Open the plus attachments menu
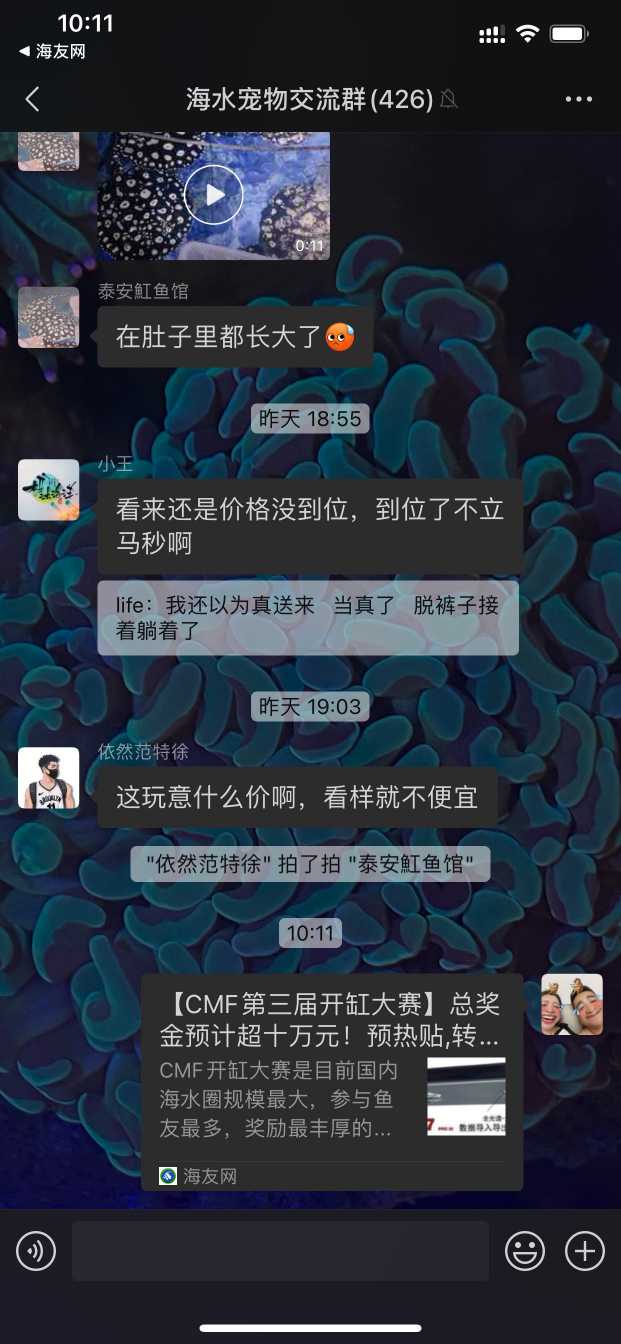This screenshot has height=1344, width=621. click(585, 1251)
